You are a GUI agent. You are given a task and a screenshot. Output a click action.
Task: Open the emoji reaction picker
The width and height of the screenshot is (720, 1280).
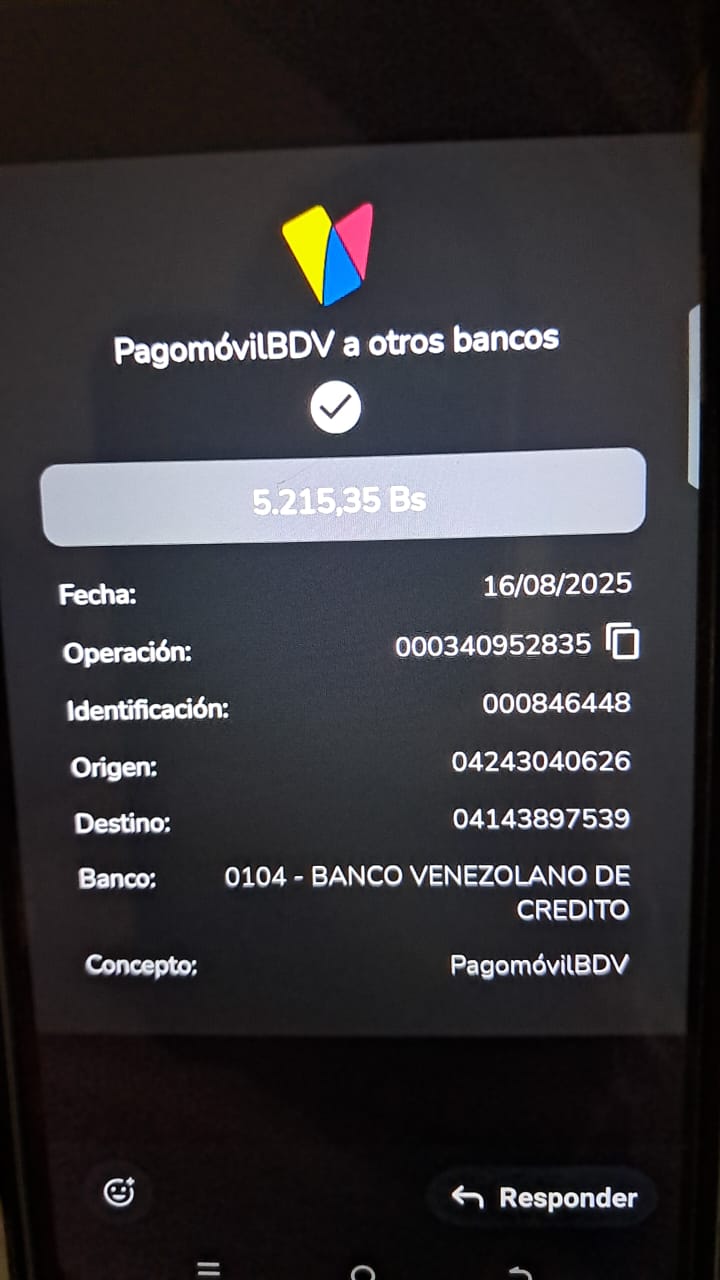[x=119, y=1192]
